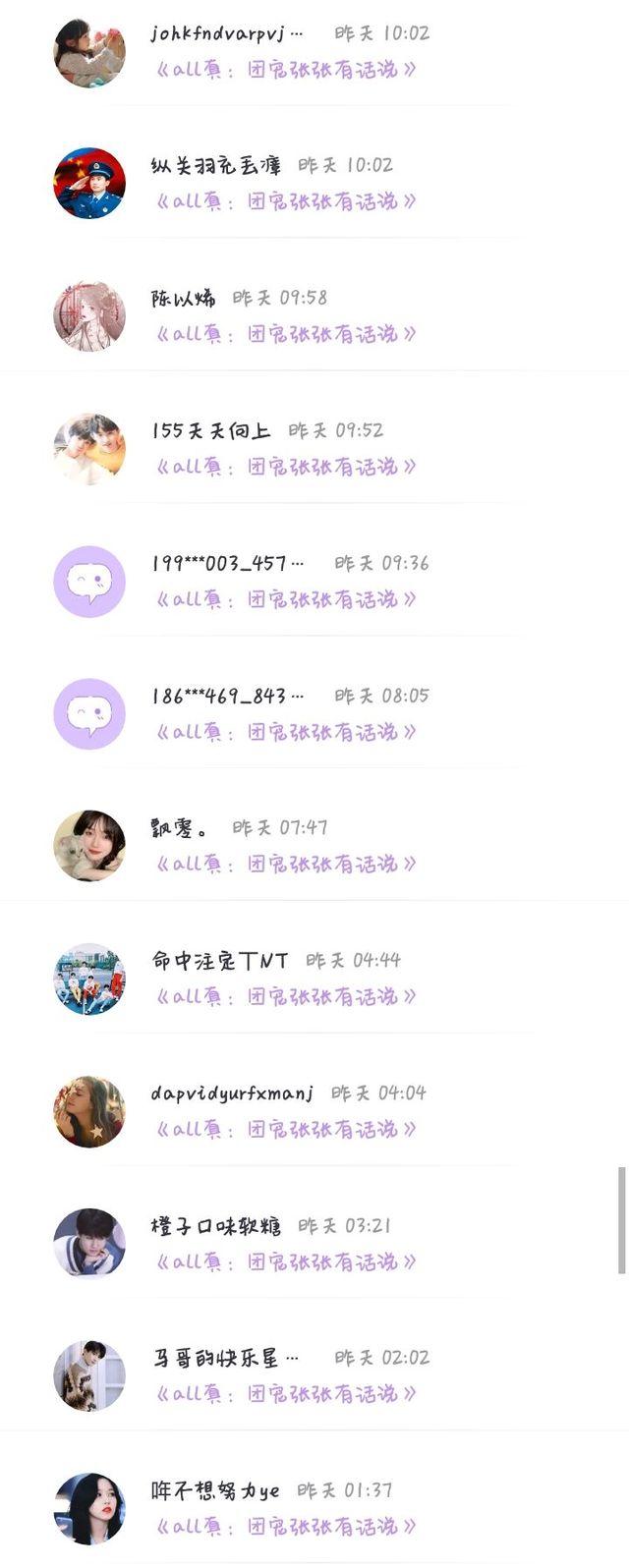View 昨不想努力ye's profile avatar
Image resolution: width=629 pixels, height=1568 pixels.
[89, 1509]
